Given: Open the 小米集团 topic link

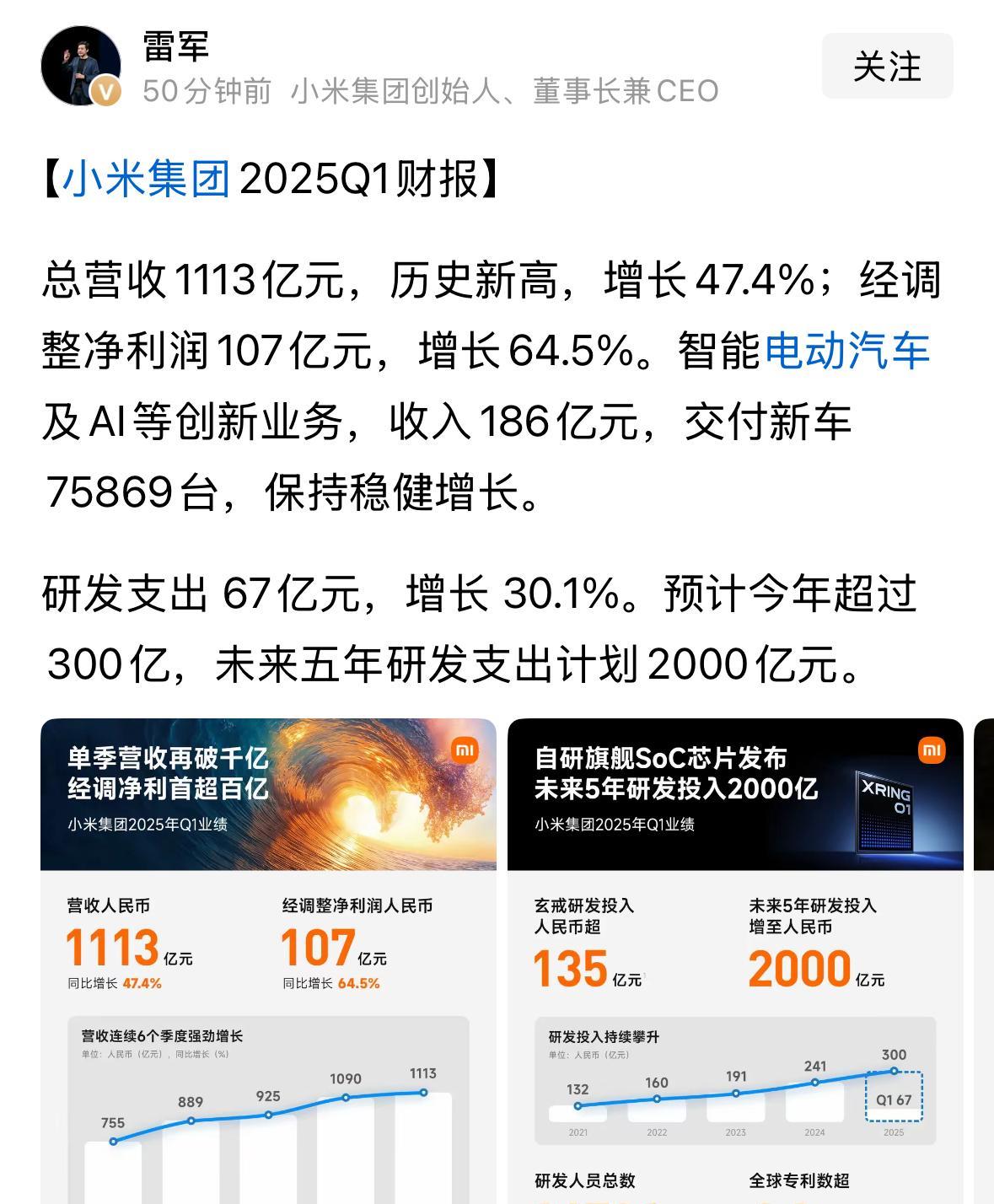Looking at the screenshot, I should pyautogui.click(x=146, y=179).
